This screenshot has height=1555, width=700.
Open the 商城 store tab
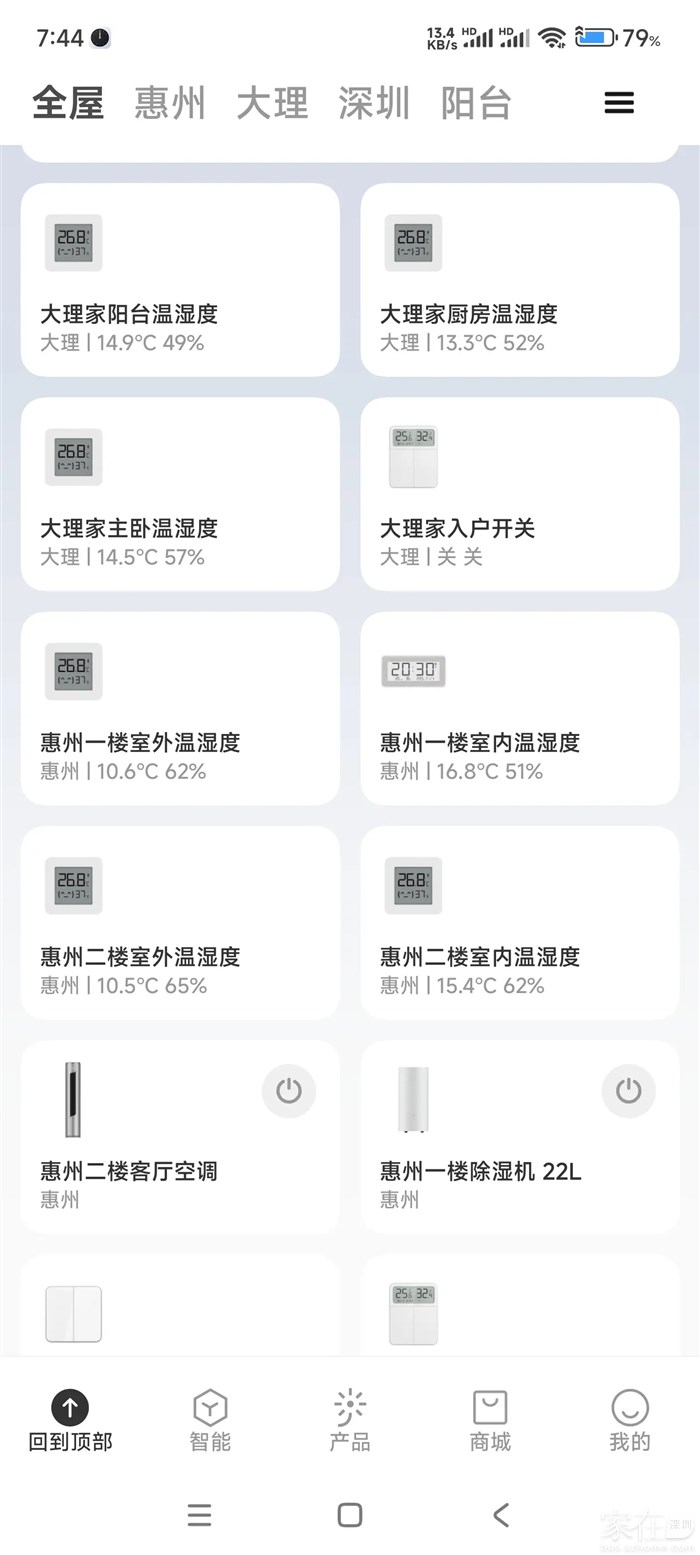(x=490, y=1420)
